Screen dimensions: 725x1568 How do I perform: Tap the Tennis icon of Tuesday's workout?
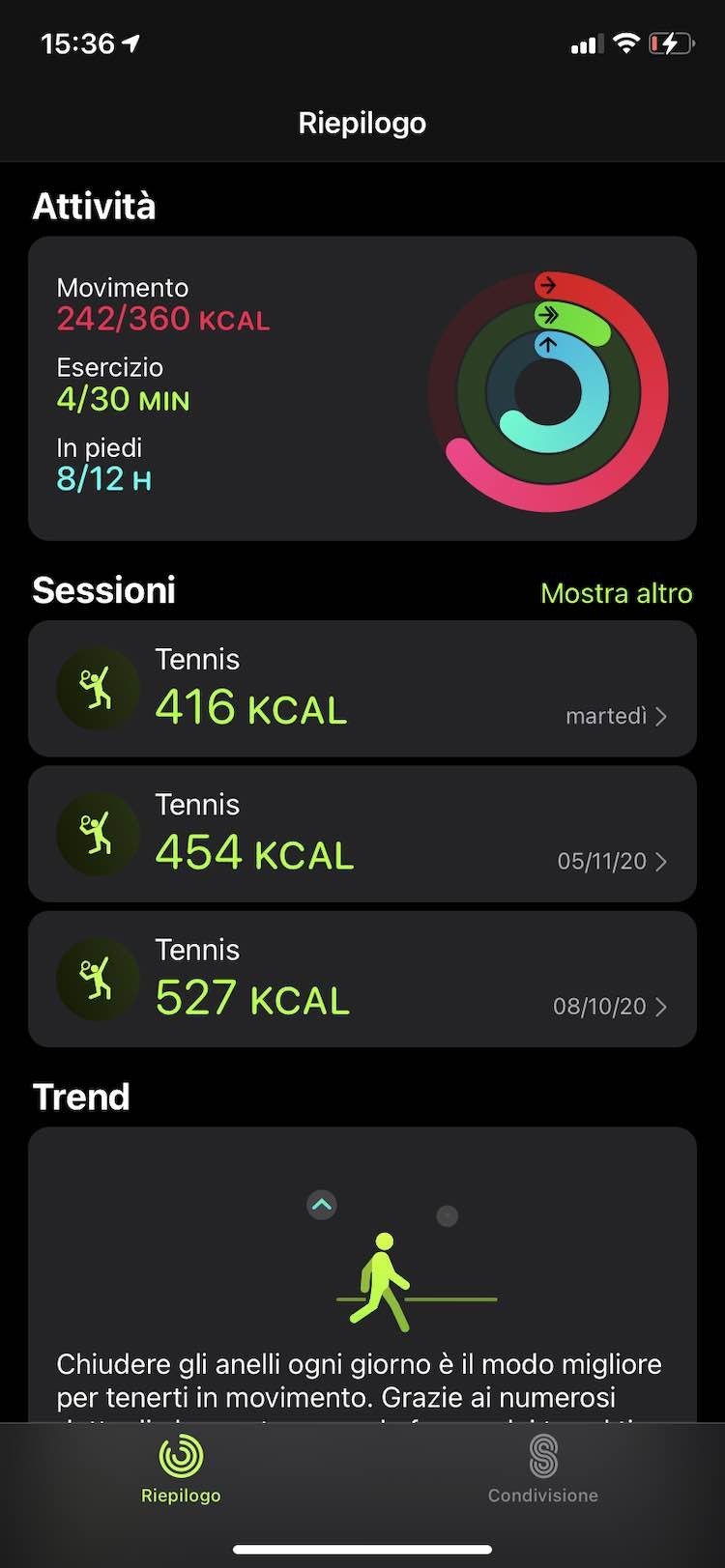coord(97,688)
